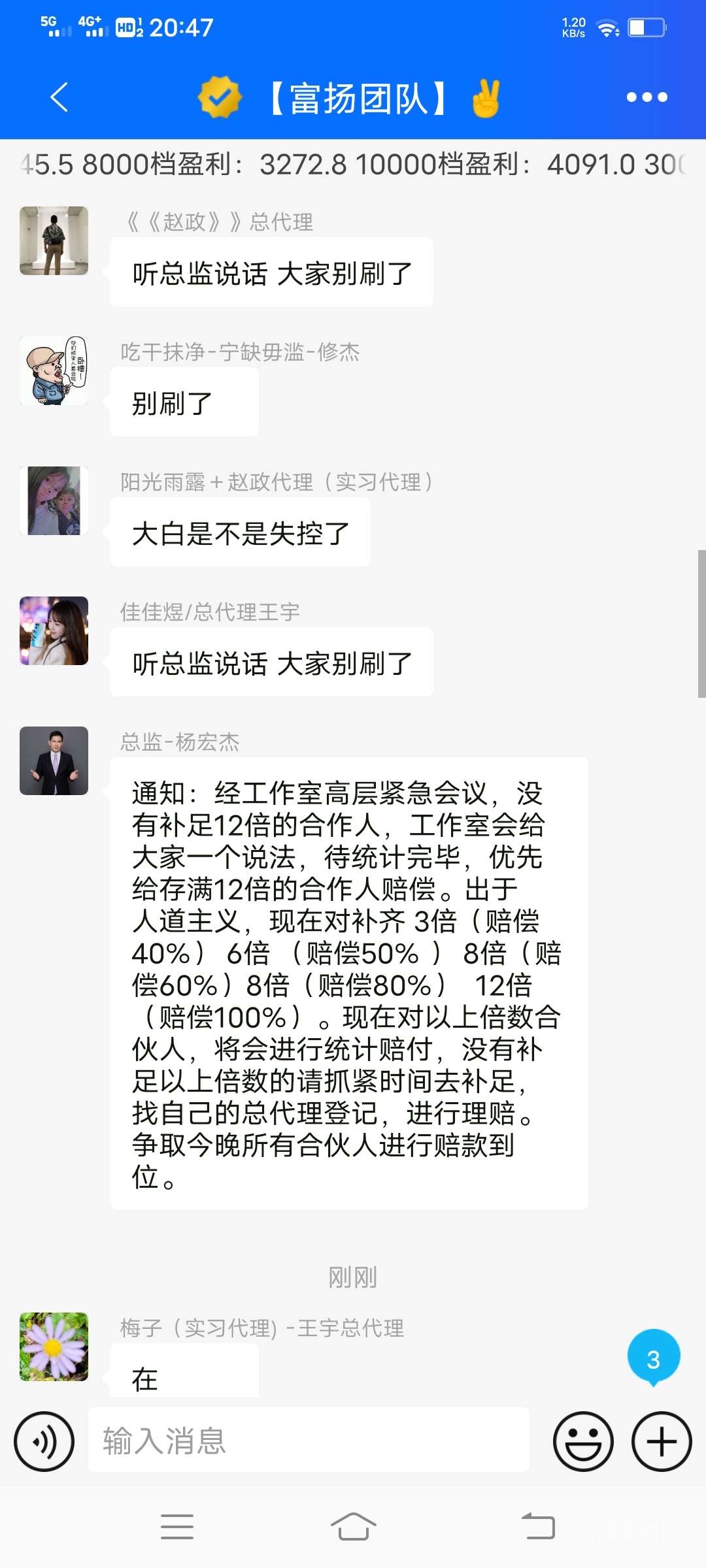Open the system recent apps menu

click(177, 1526)
